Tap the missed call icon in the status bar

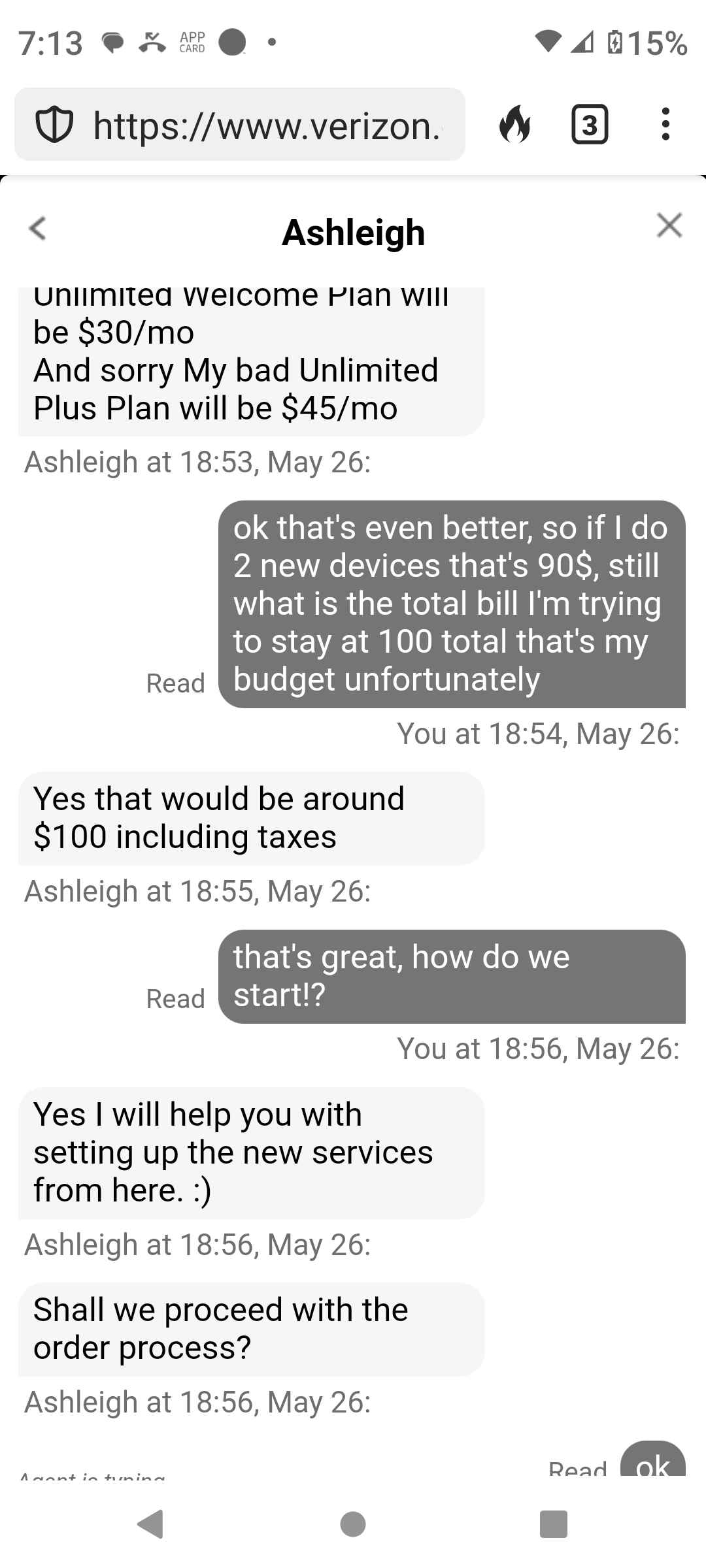coord(152,44)
